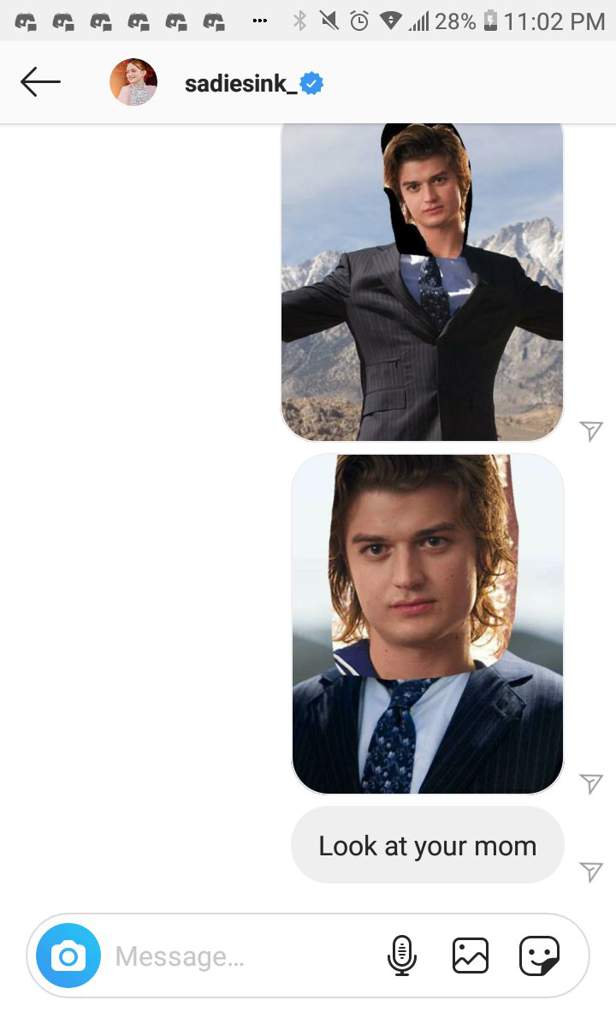The image size is (616, 1024).
Task: Record a voice message with microphone
Action: tap(401, 957)
